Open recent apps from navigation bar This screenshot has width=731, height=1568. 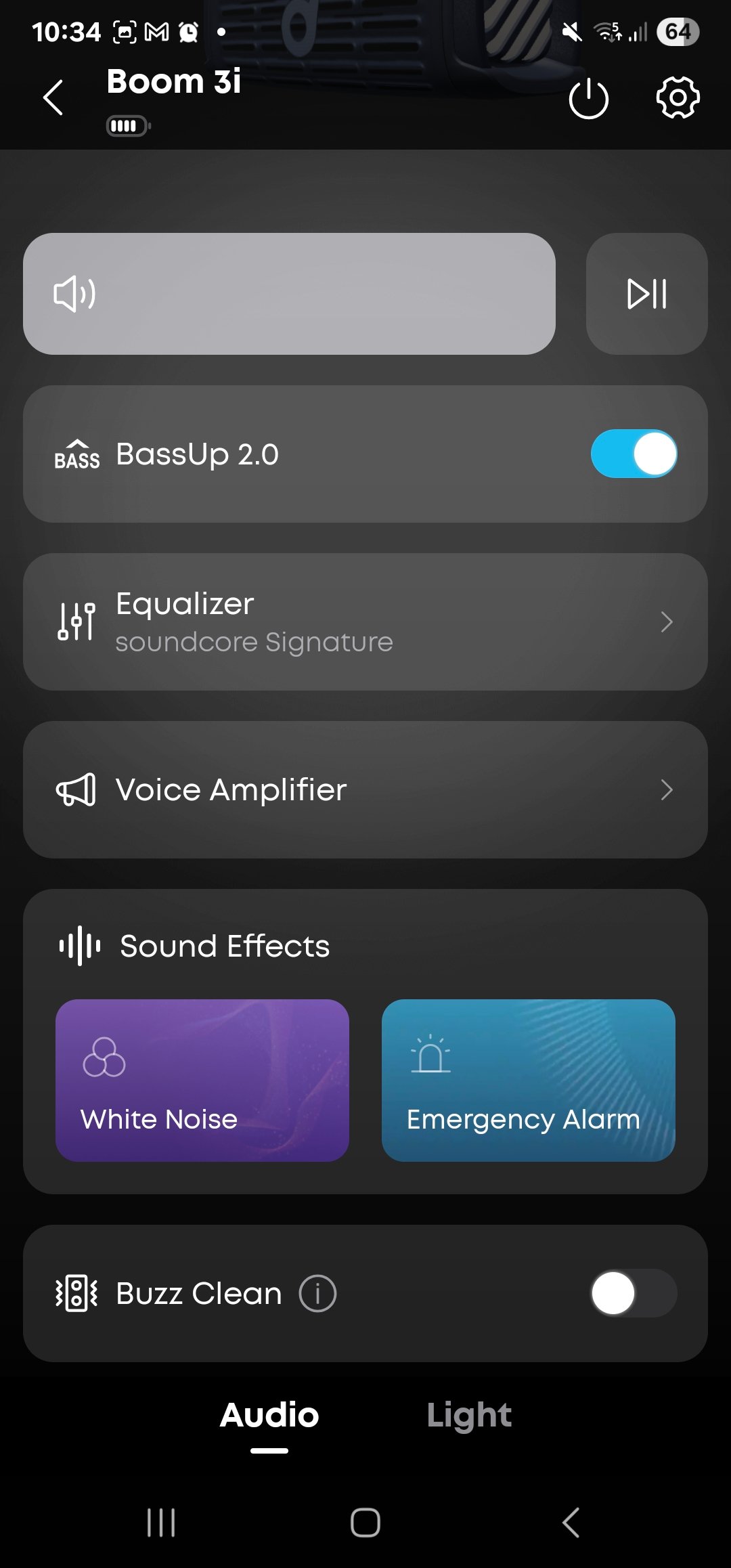coord(161,1523)
